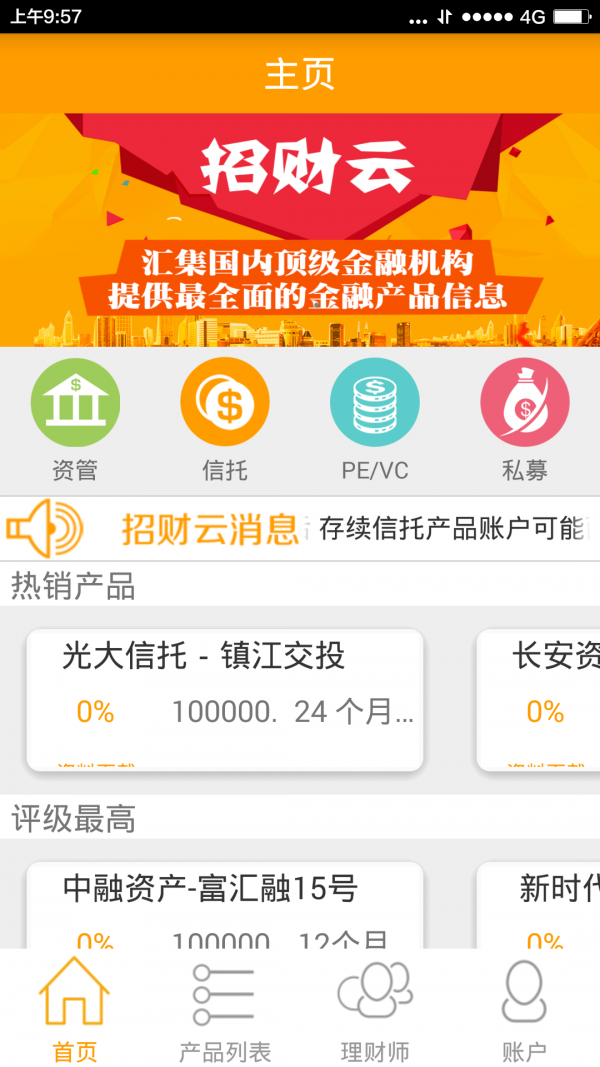Image resolution: width=600 pixels, height=1067 pixels.
Task: Go to the 理财师 tab
Action: 375,1010
